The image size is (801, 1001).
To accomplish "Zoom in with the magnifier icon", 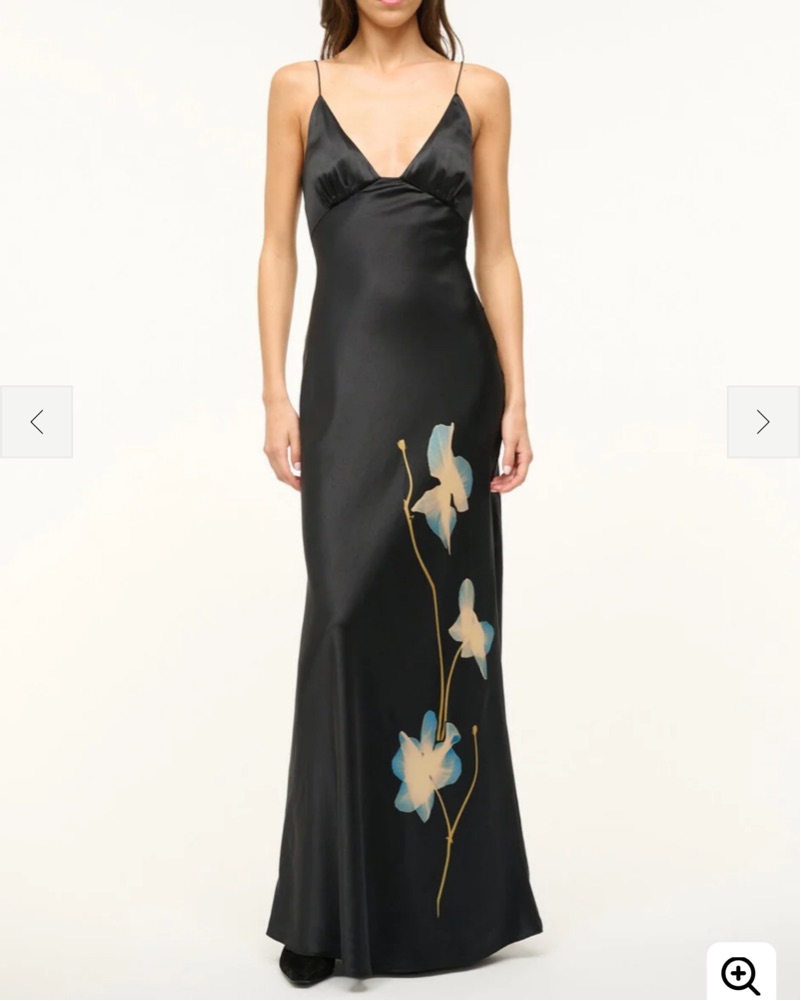I will [741, 975].
